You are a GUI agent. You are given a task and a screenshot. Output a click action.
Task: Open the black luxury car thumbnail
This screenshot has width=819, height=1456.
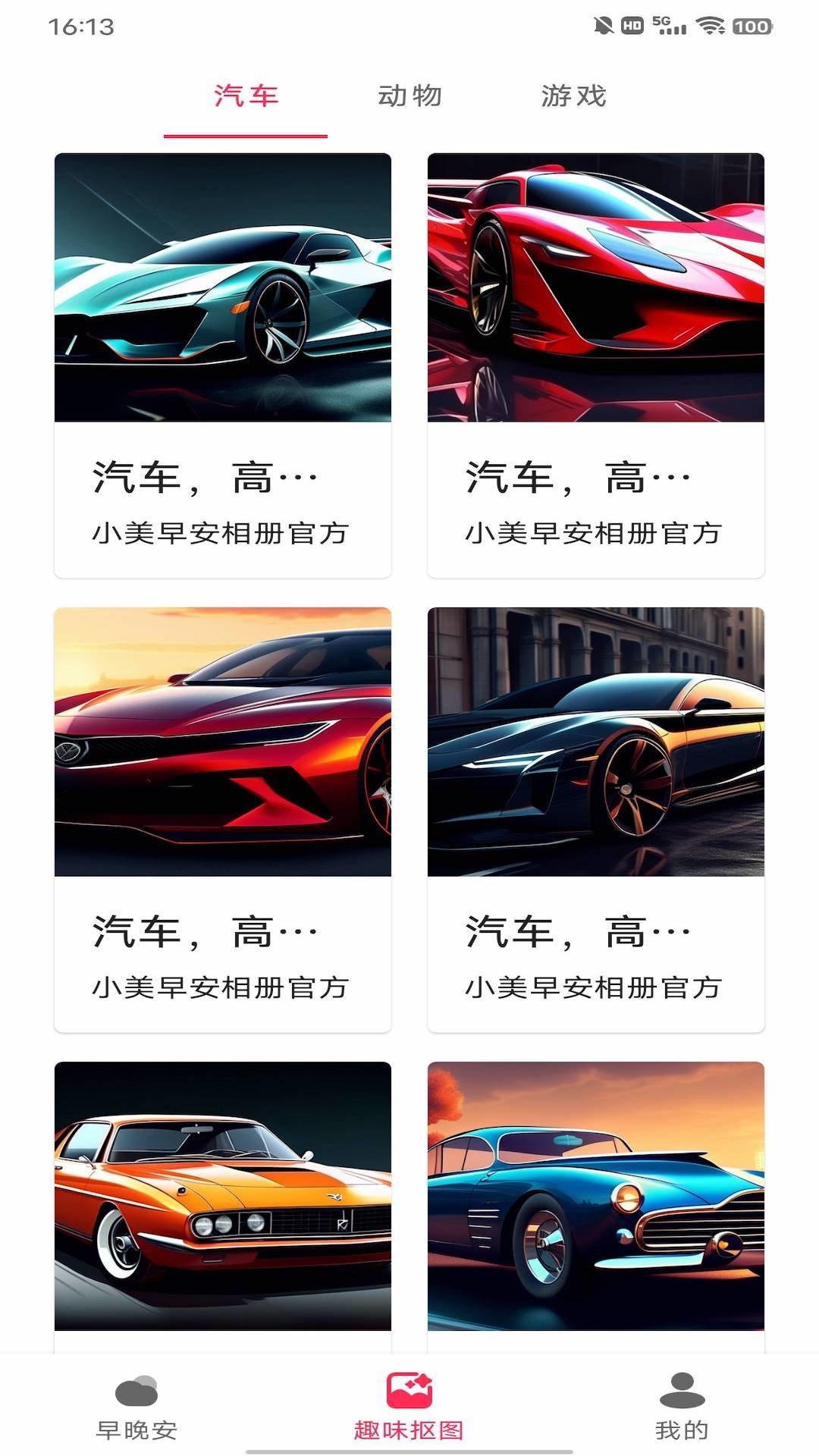596,739
